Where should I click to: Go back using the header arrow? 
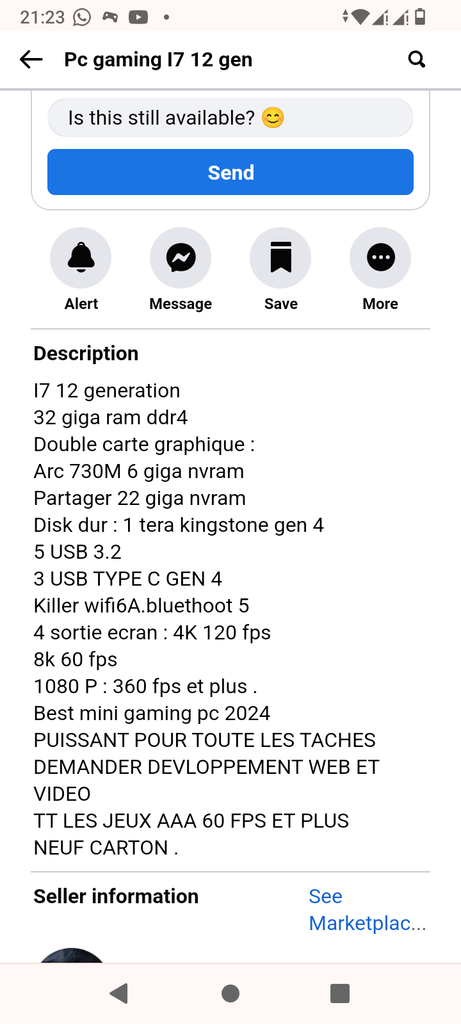(x=31, y=59)
